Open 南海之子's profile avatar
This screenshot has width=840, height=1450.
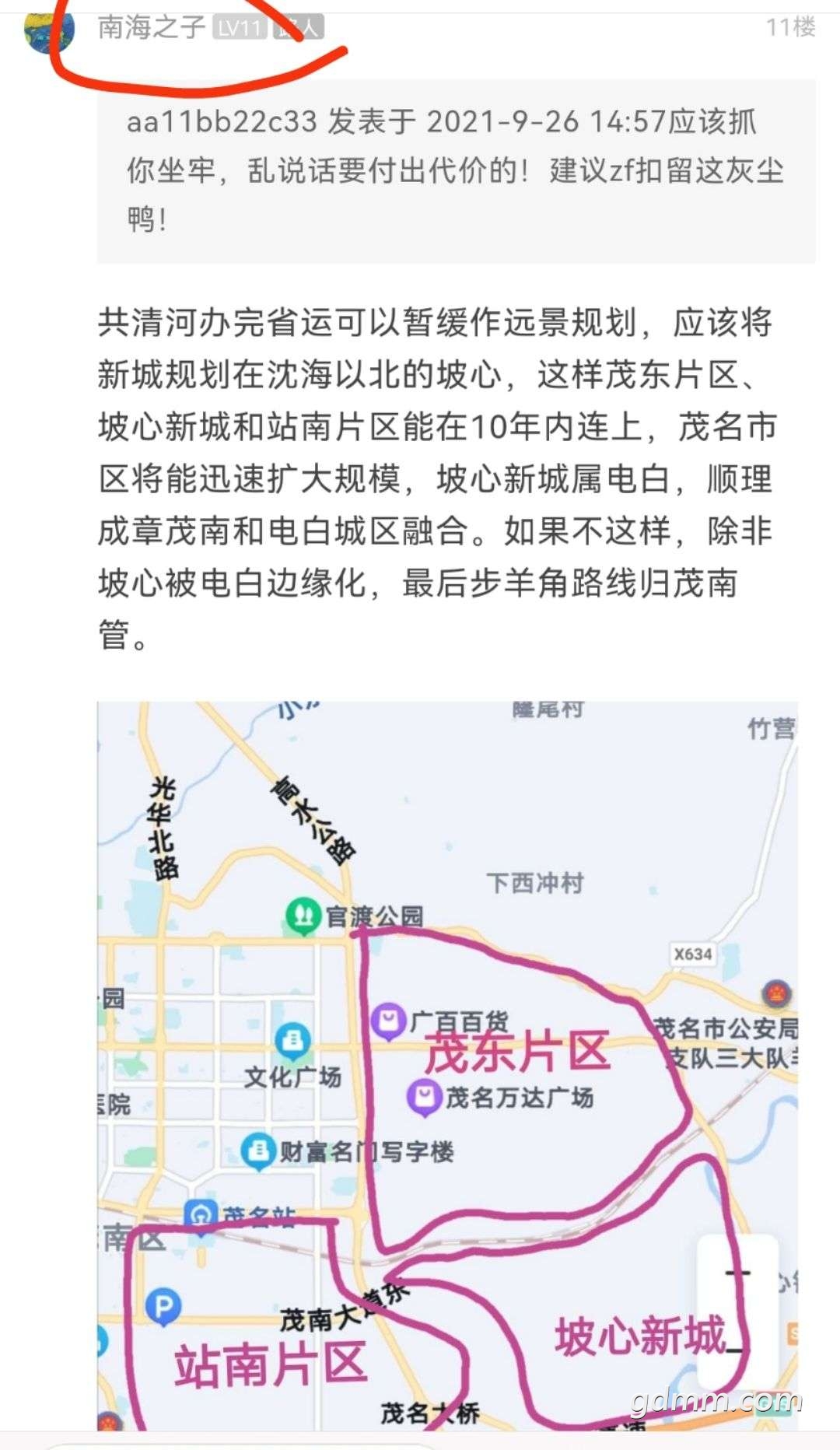pyautogui.click(x=48, y=27)
